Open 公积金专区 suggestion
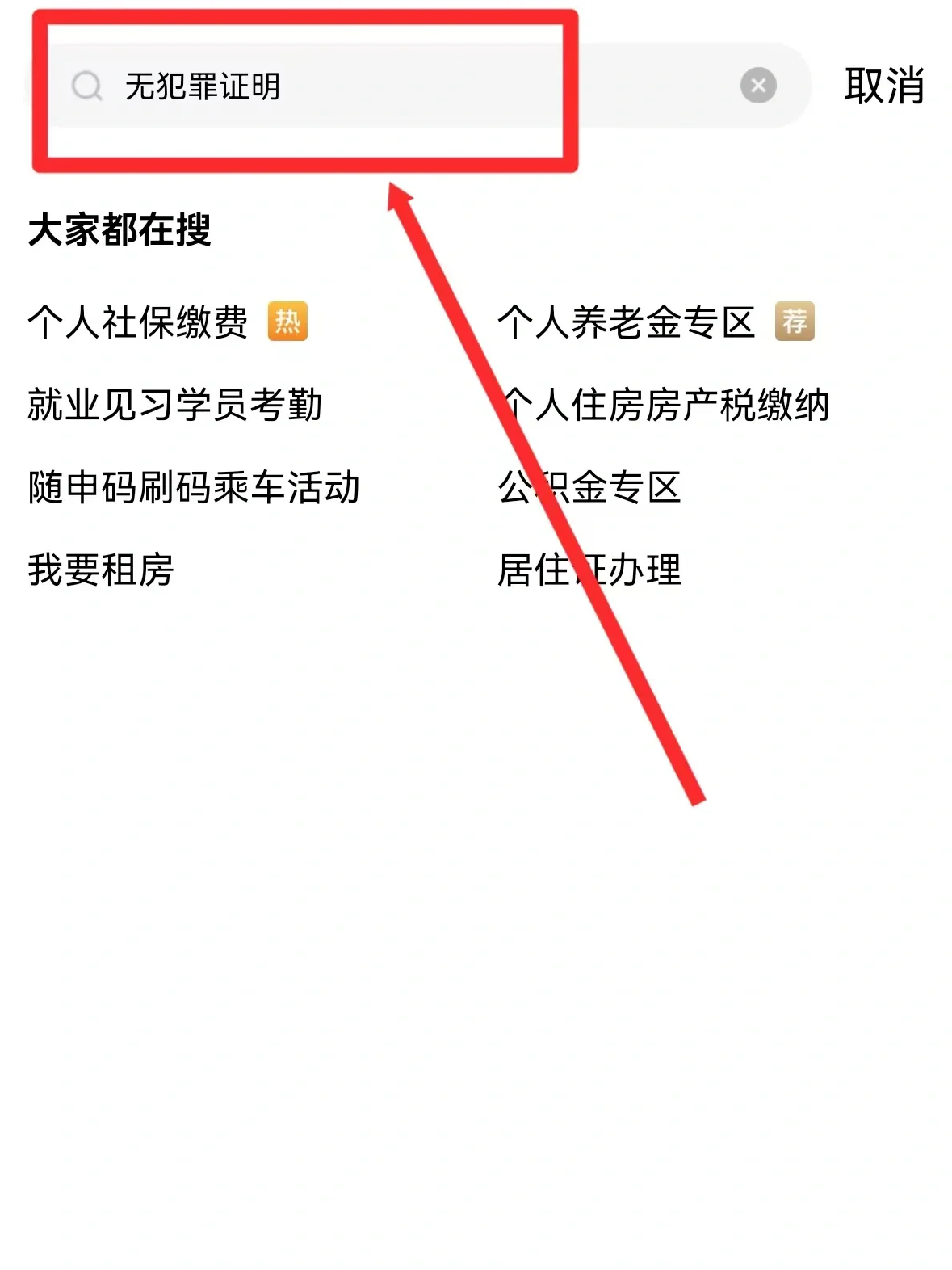This screenshot has width=952, height=1270. [x=589, y=487]
